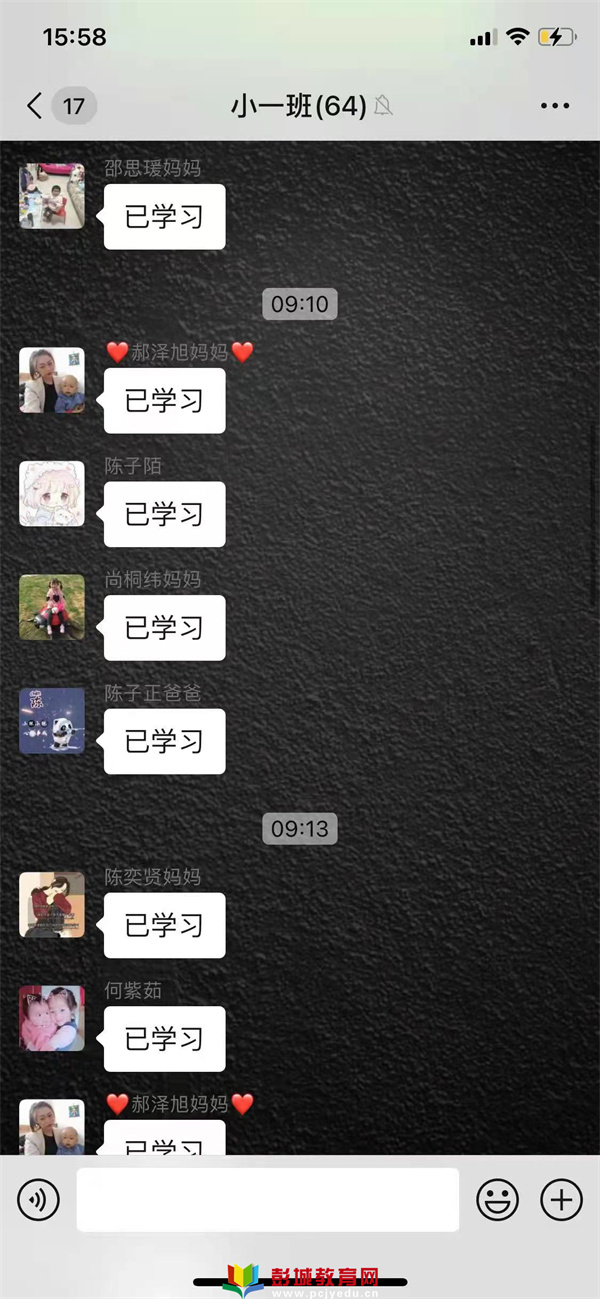Viewport: 600px width, 1299px height.
Task: View 邵思瑗妈妈's profile avatar
Action: 52,196
